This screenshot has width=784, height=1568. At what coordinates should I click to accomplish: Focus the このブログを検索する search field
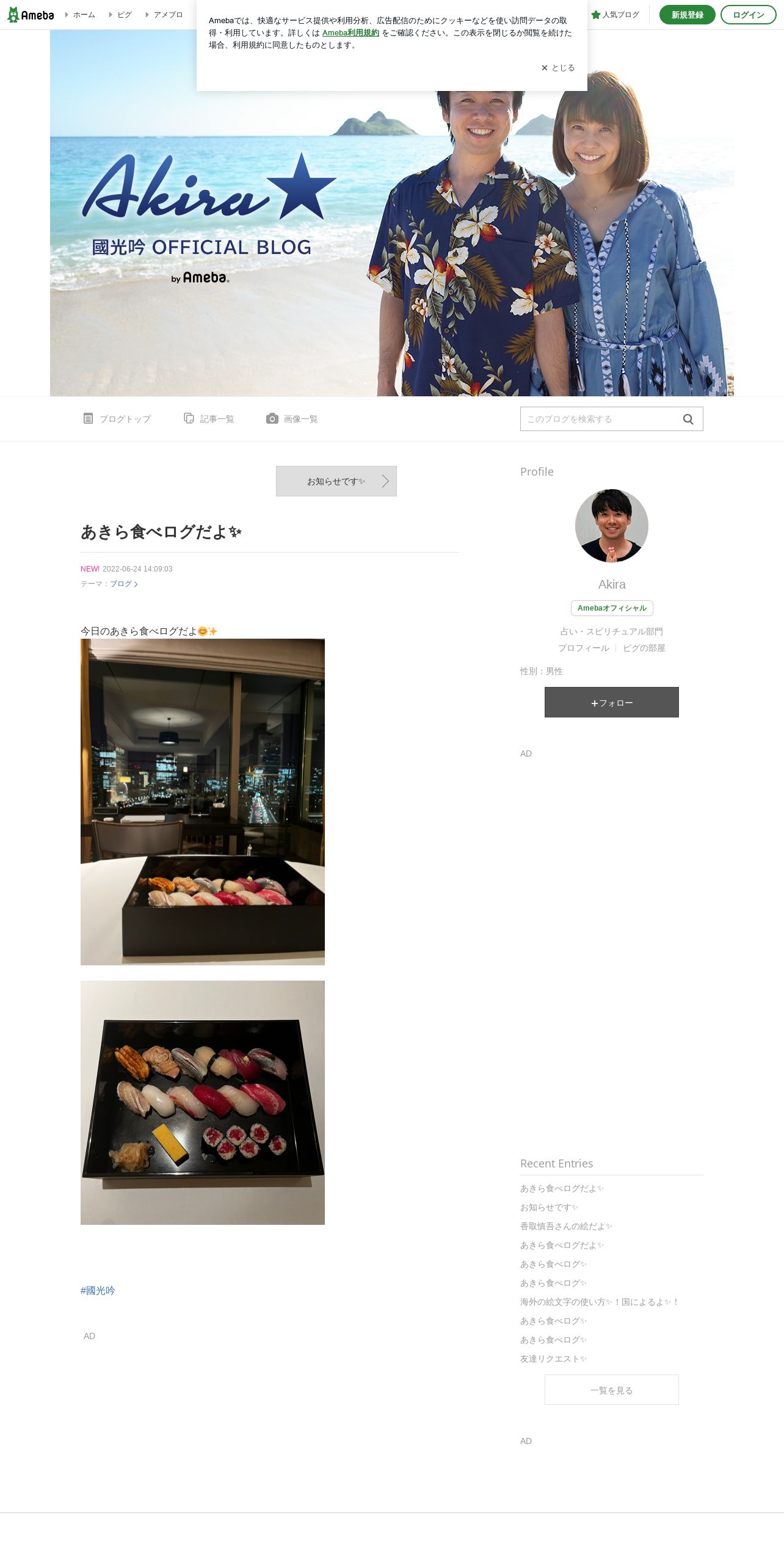(600, 419)
